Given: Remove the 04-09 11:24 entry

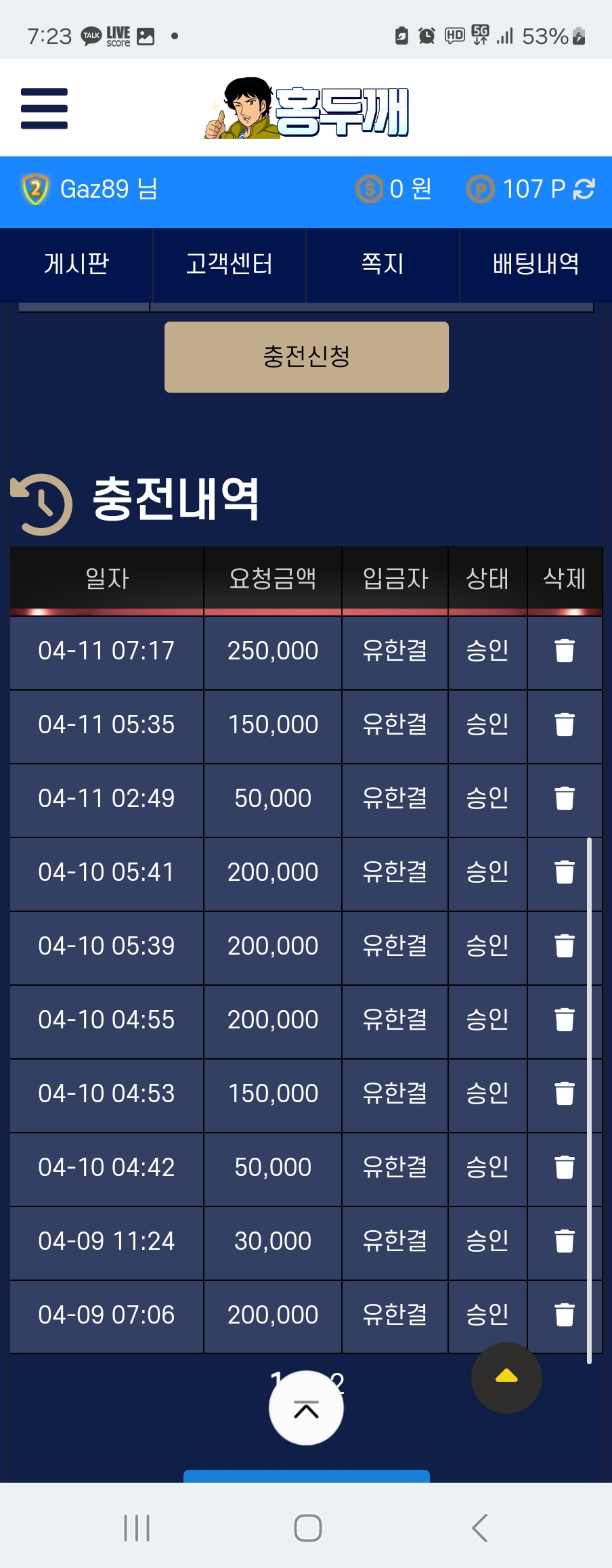Looking at the screenshot, I should pos(564,1241).
